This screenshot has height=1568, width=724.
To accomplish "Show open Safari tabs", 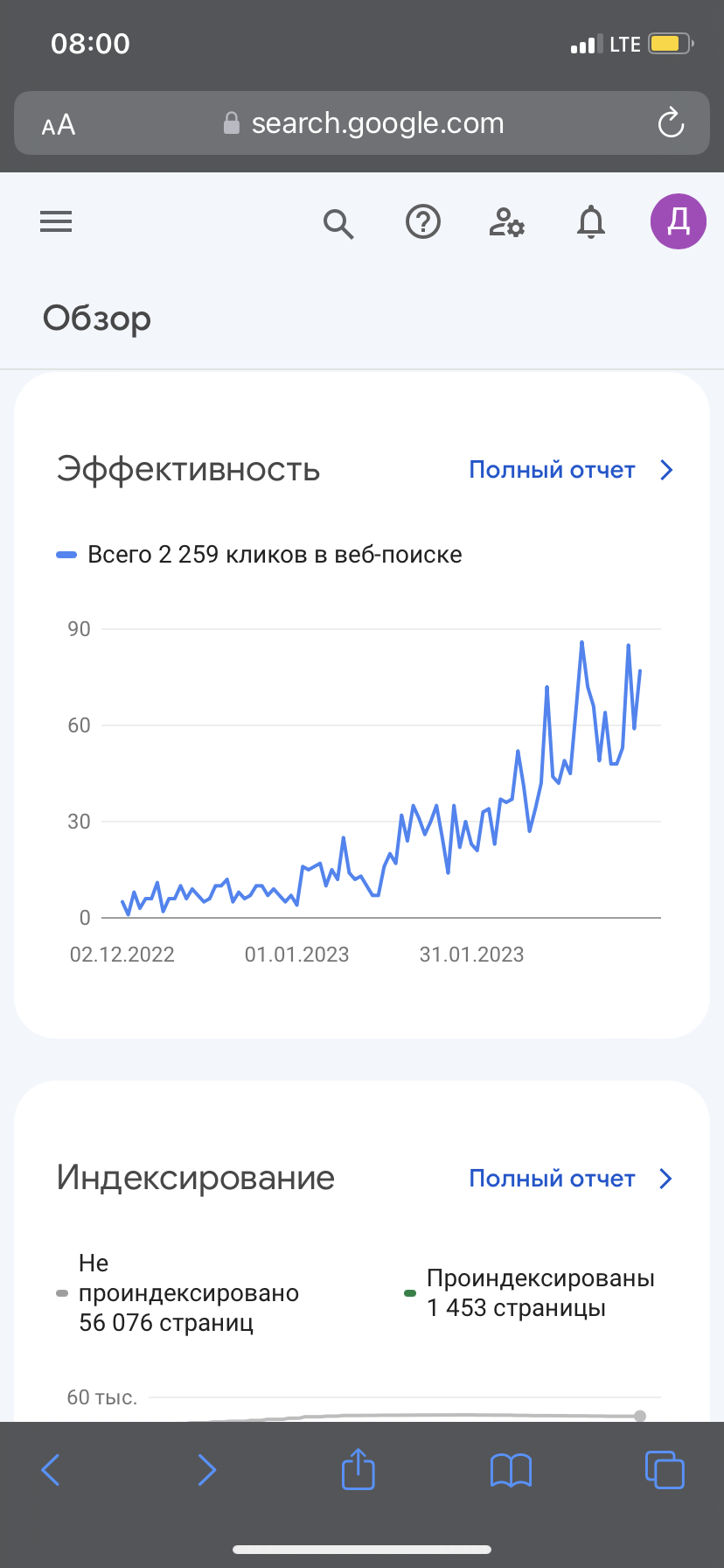I will pos(665,1470).
